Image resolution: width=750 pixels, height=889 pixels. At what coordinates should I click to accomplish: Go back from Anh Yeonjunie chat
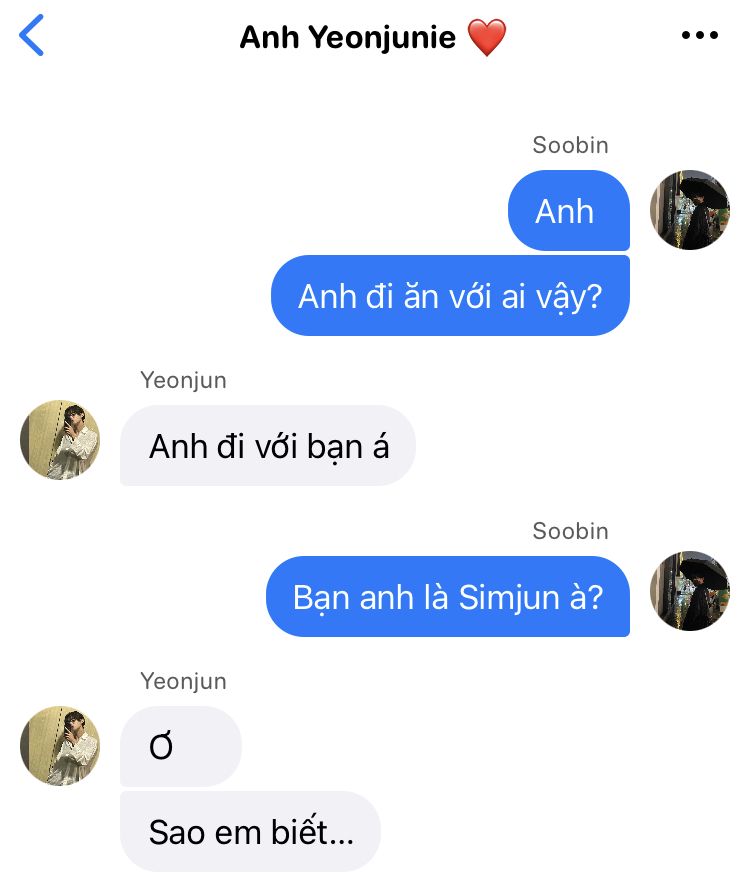click(x=32, y=36)
